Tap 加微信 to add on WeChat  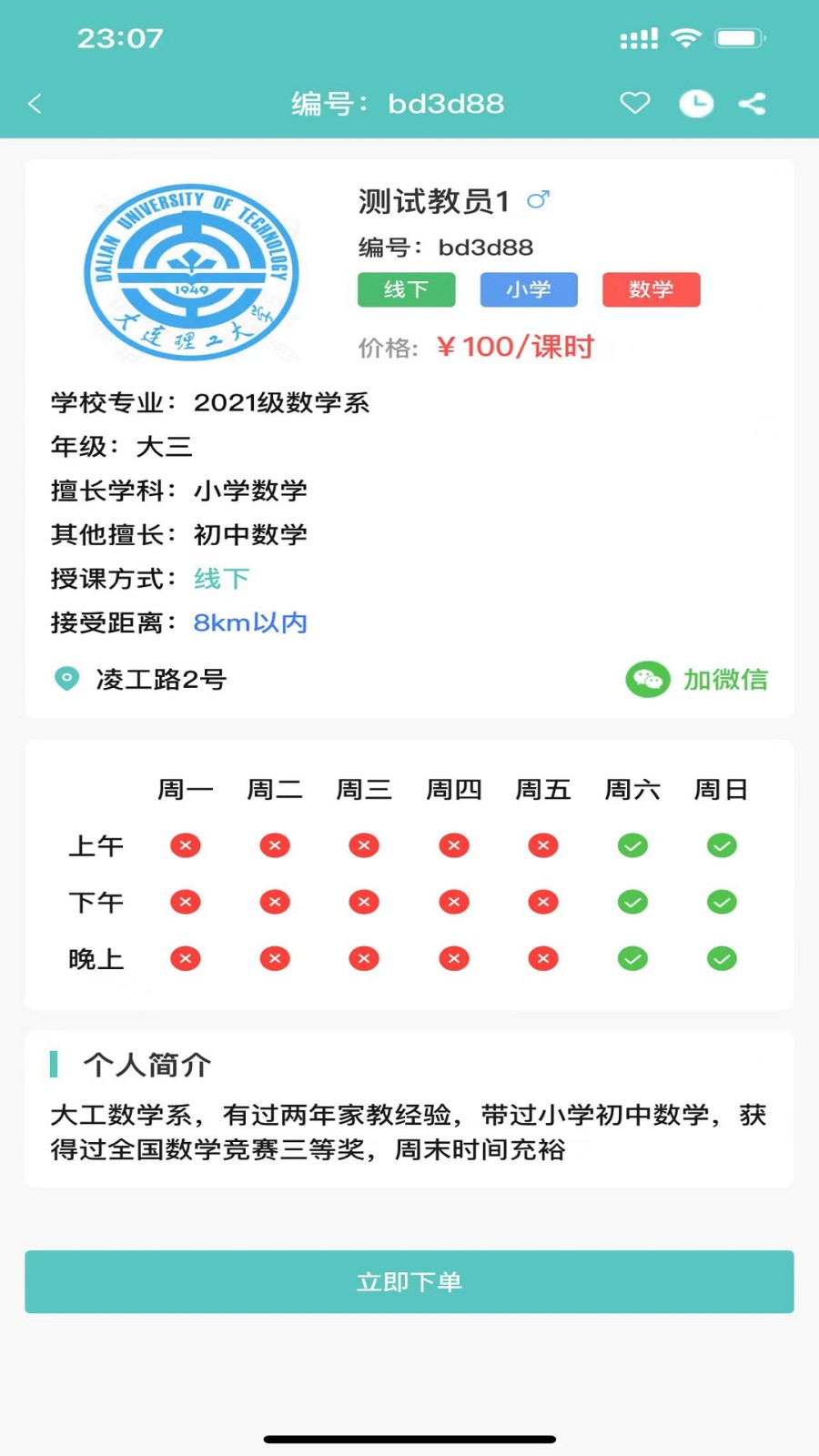[x=697, y=679]
